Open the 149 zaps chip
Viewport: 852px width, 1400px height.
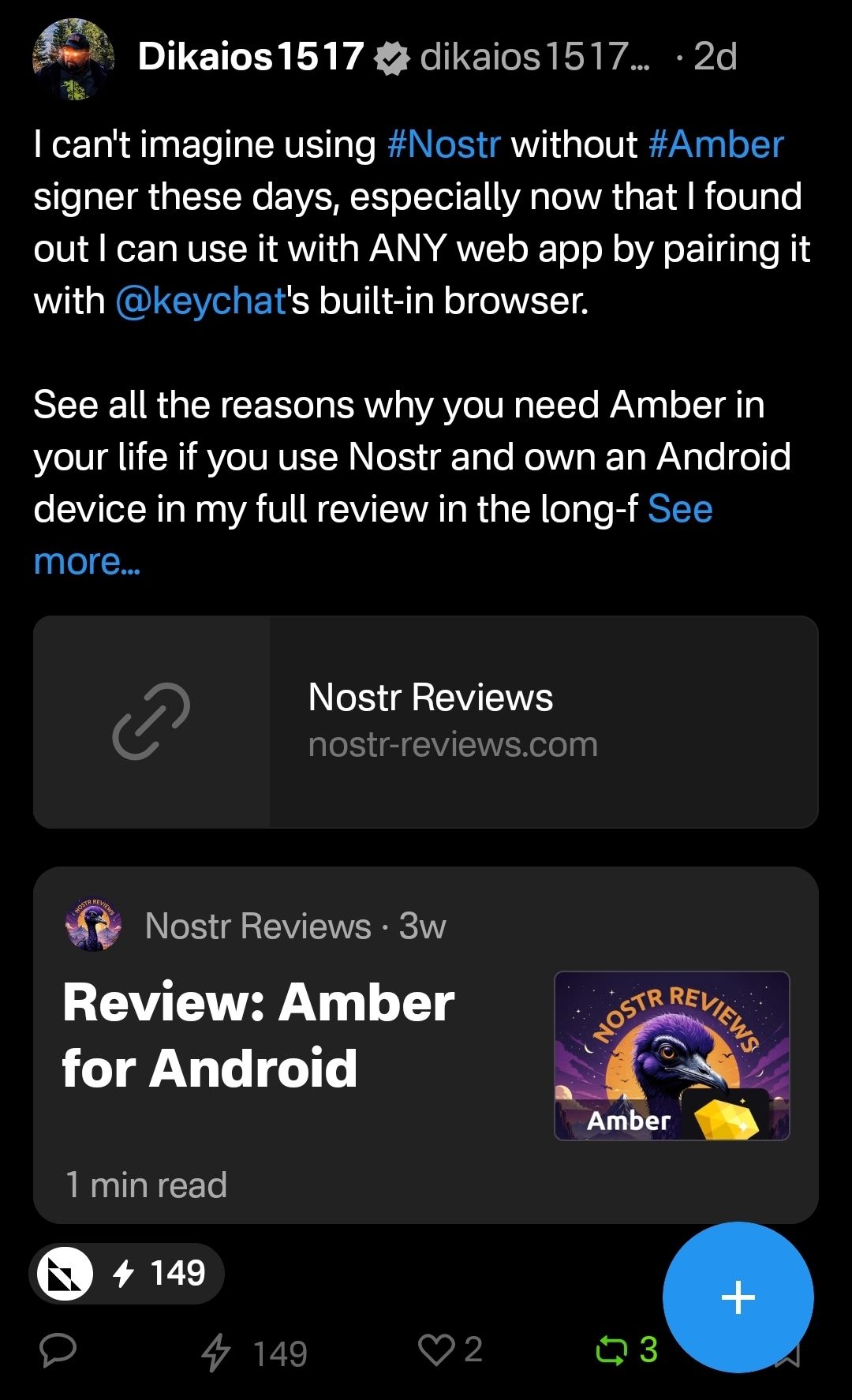coord(127,1273)
